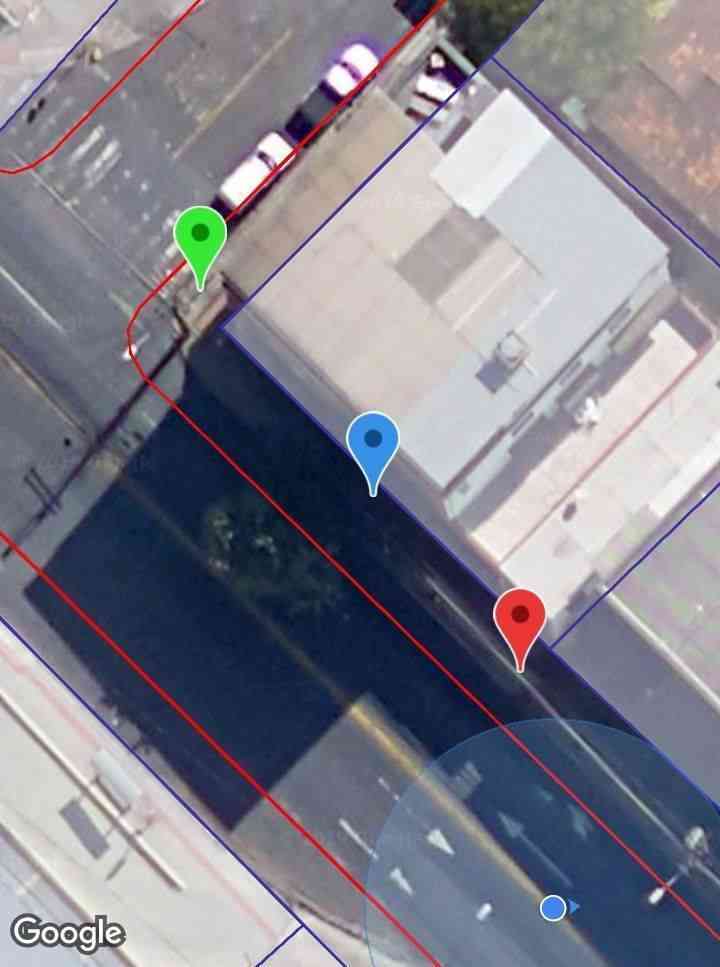Tap the blue current location dot

[553, 908]
